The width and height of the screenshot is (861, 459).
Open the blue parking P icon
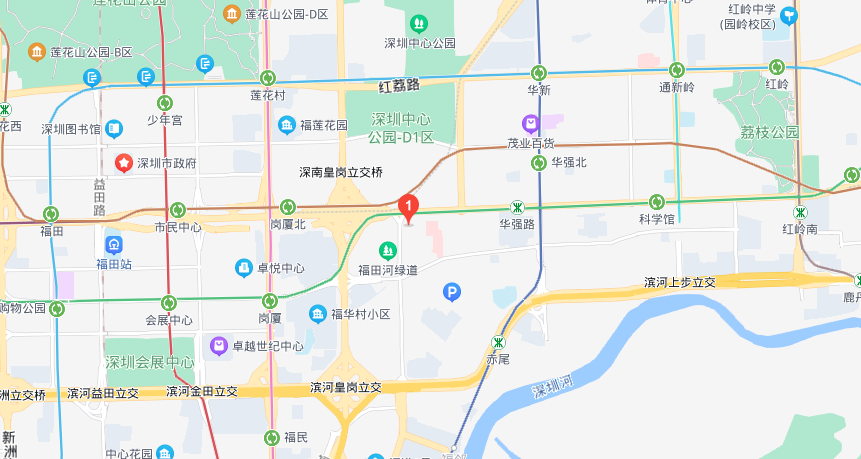[x=453, y=292]
